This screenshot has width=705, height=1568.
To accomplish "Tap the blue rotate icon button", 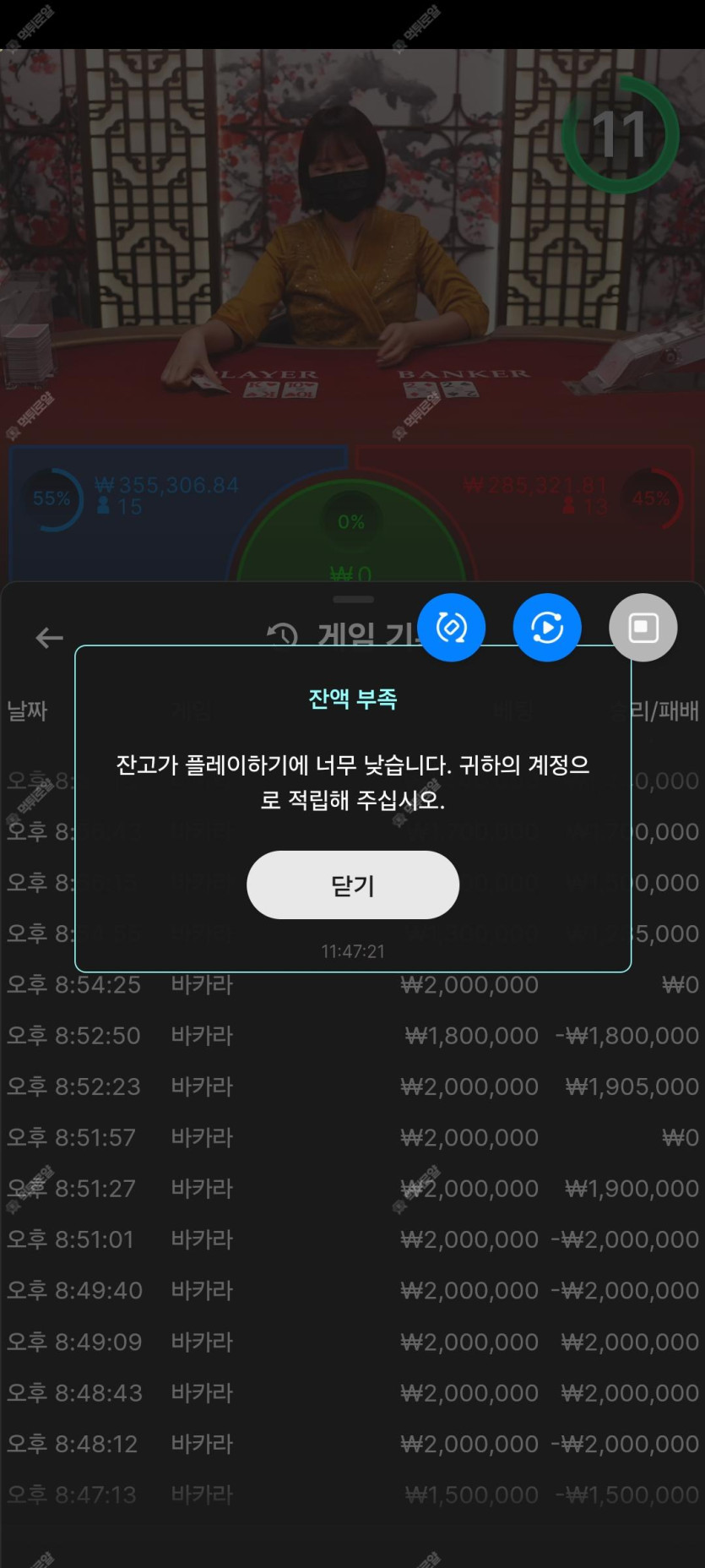I will [x=451, y=628].
